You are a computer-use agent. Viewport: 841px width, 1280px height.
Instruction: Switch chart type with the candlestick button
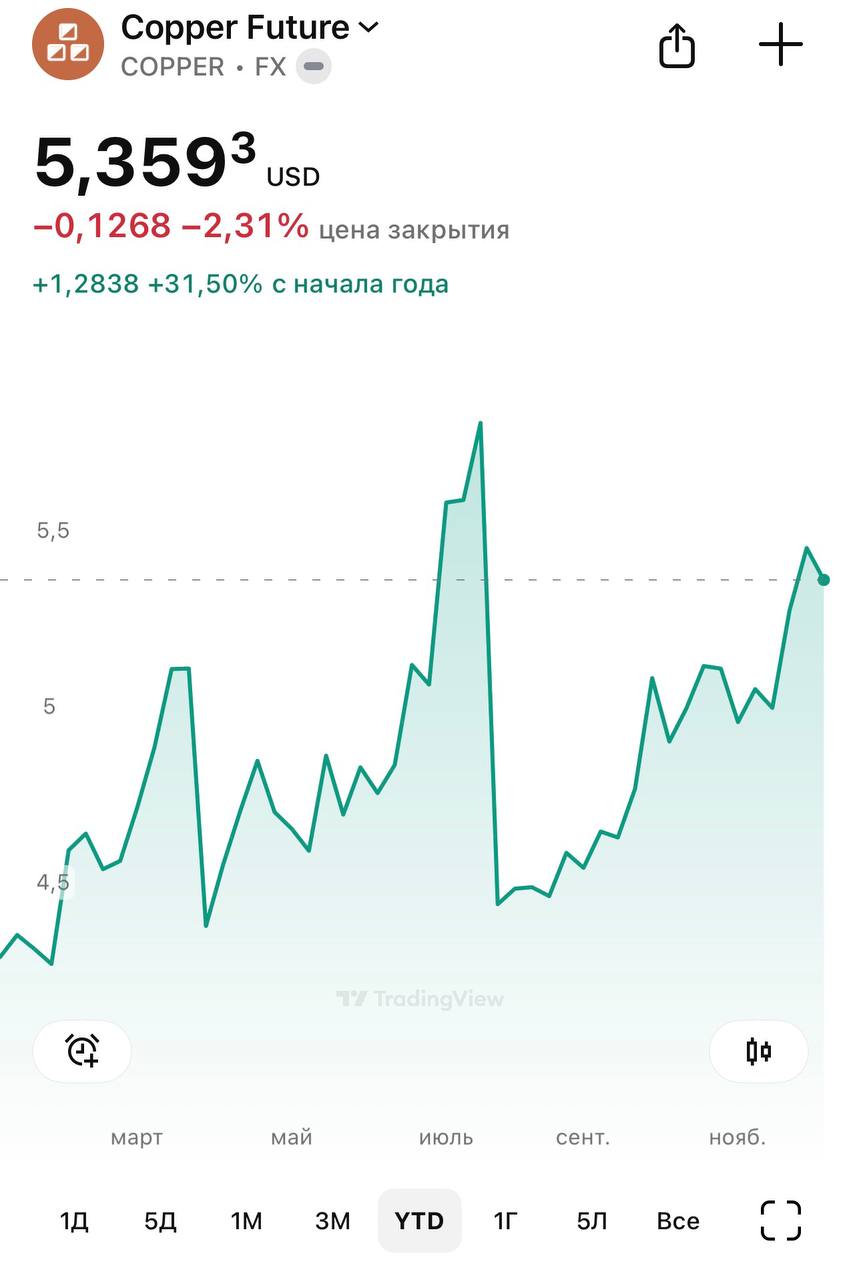[x=759, y=1051]
